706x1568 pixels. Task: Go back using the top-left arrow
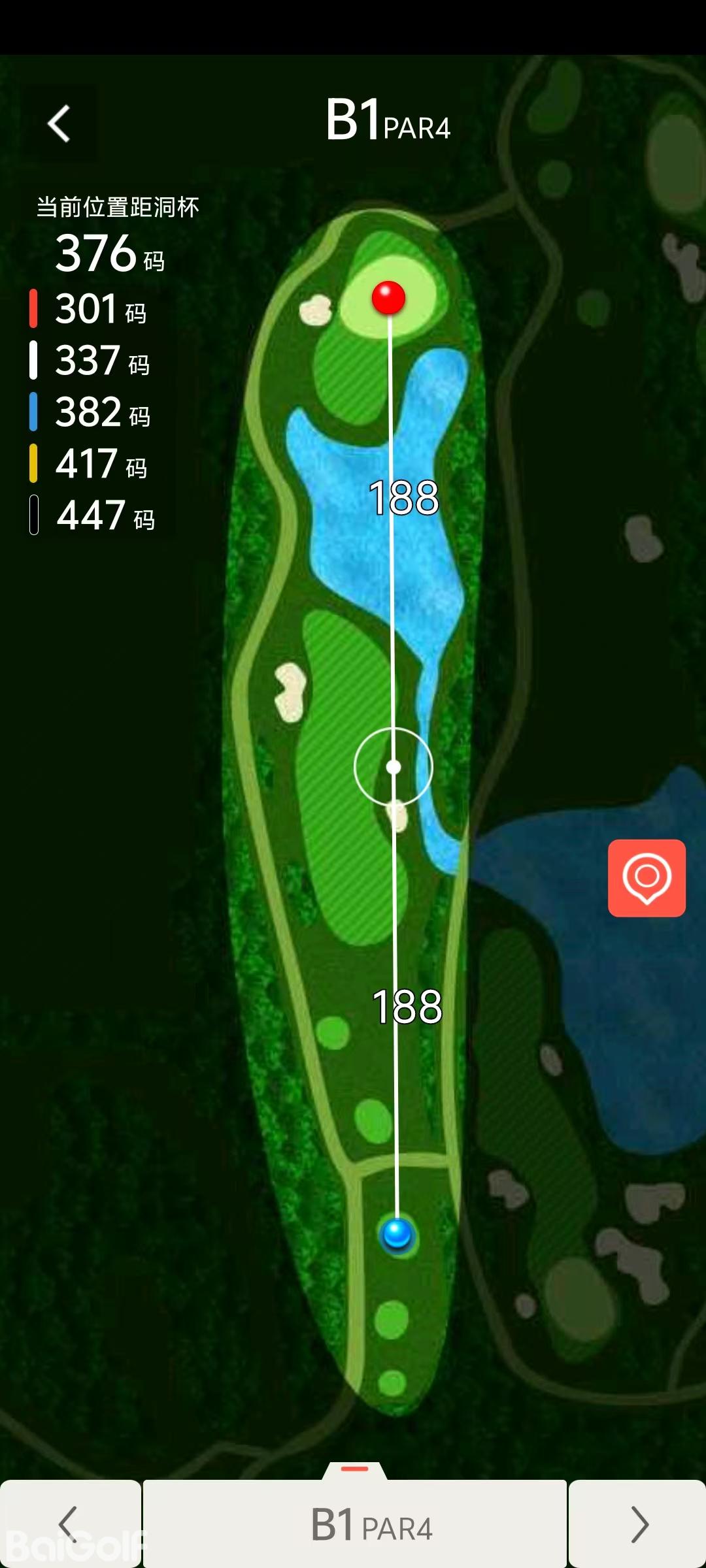59,123
